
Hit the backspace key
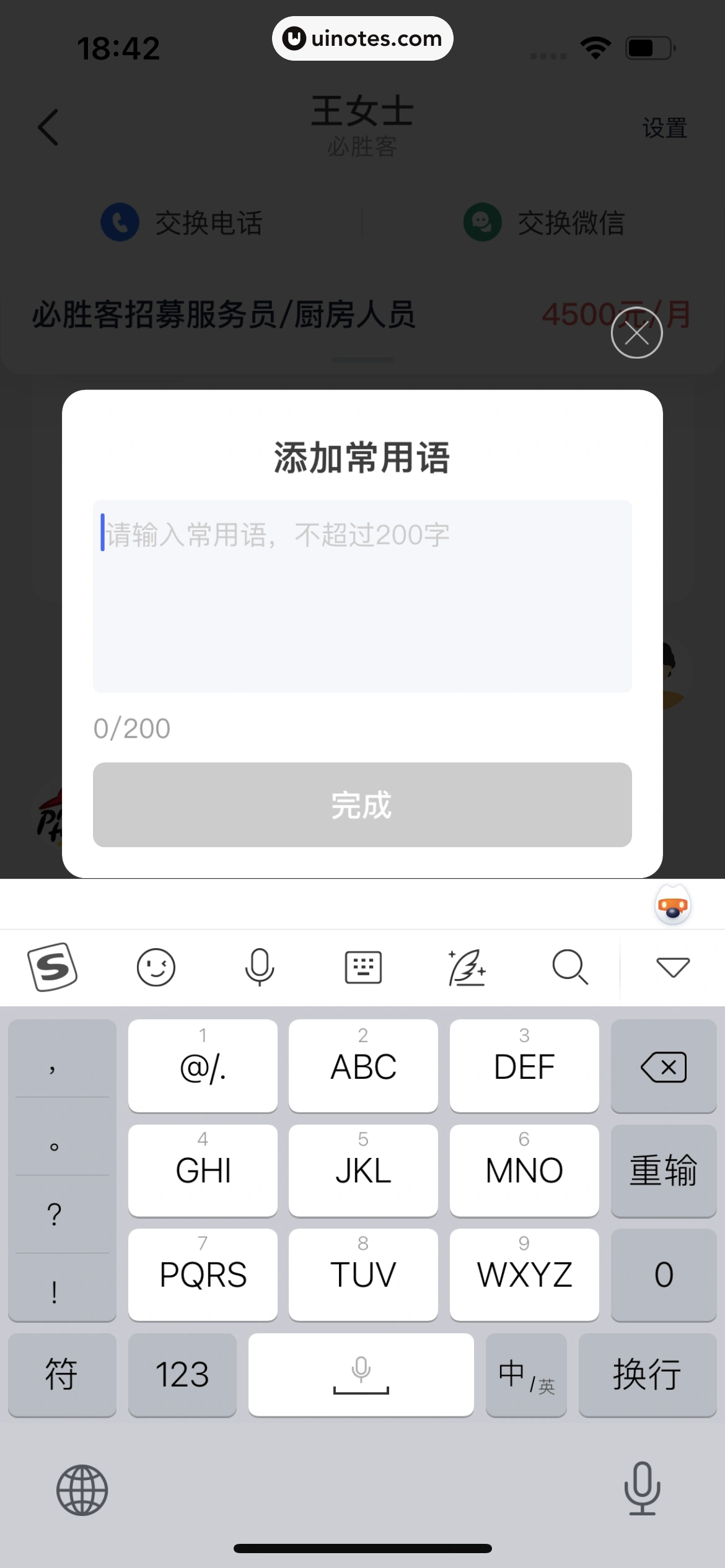click(x=664, y=1066)
